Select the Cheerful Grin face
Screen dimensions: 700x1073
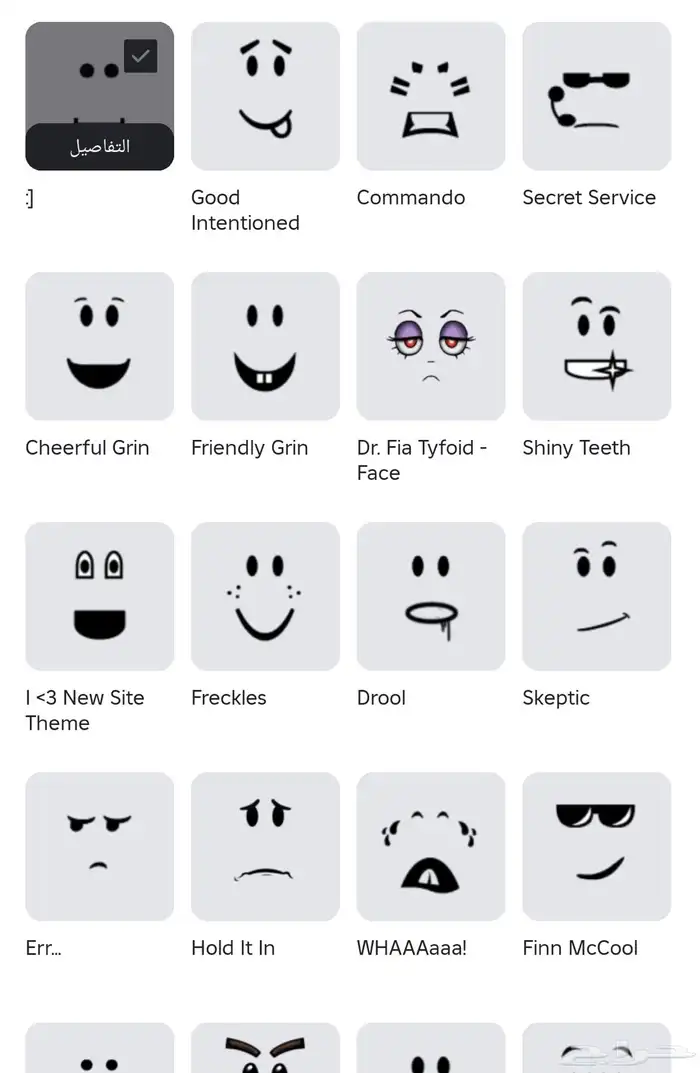coord(99,346)
